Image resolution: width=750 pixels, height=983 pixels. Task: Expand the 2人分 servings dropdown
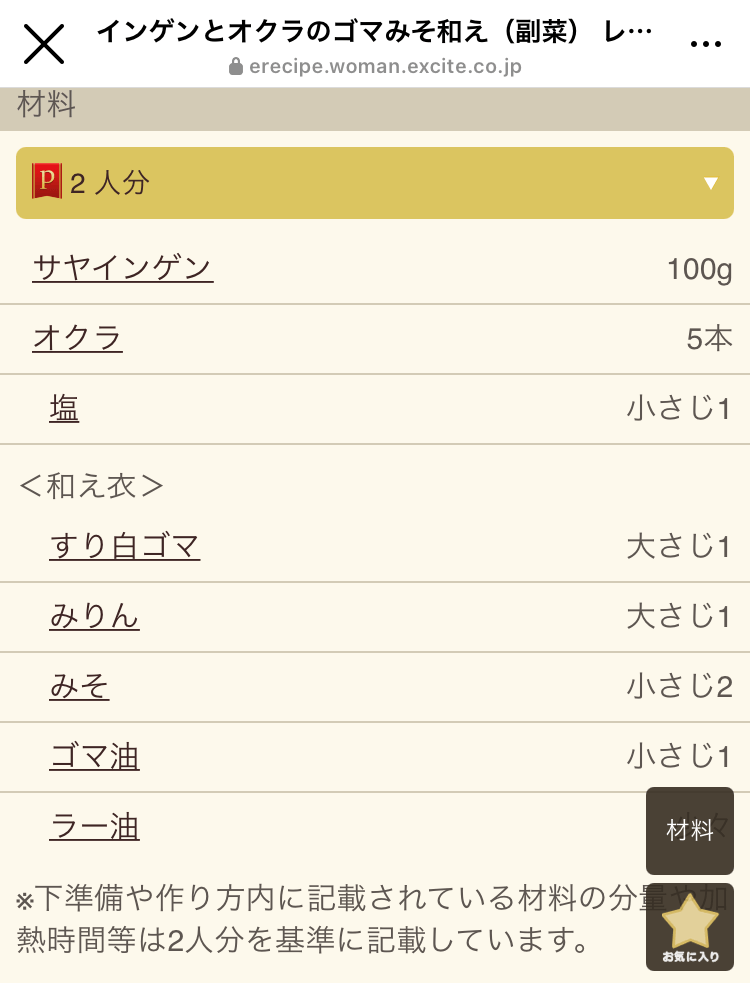click(x=375, y=183)
